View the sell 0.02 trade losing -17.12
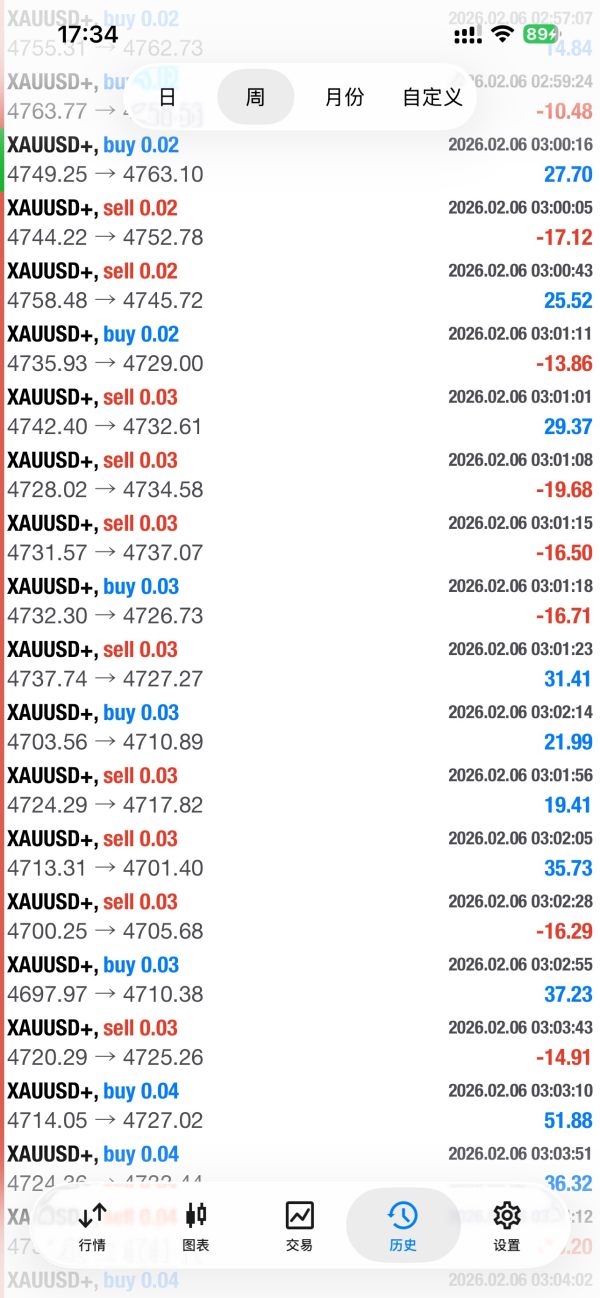 tap(300, 223)
